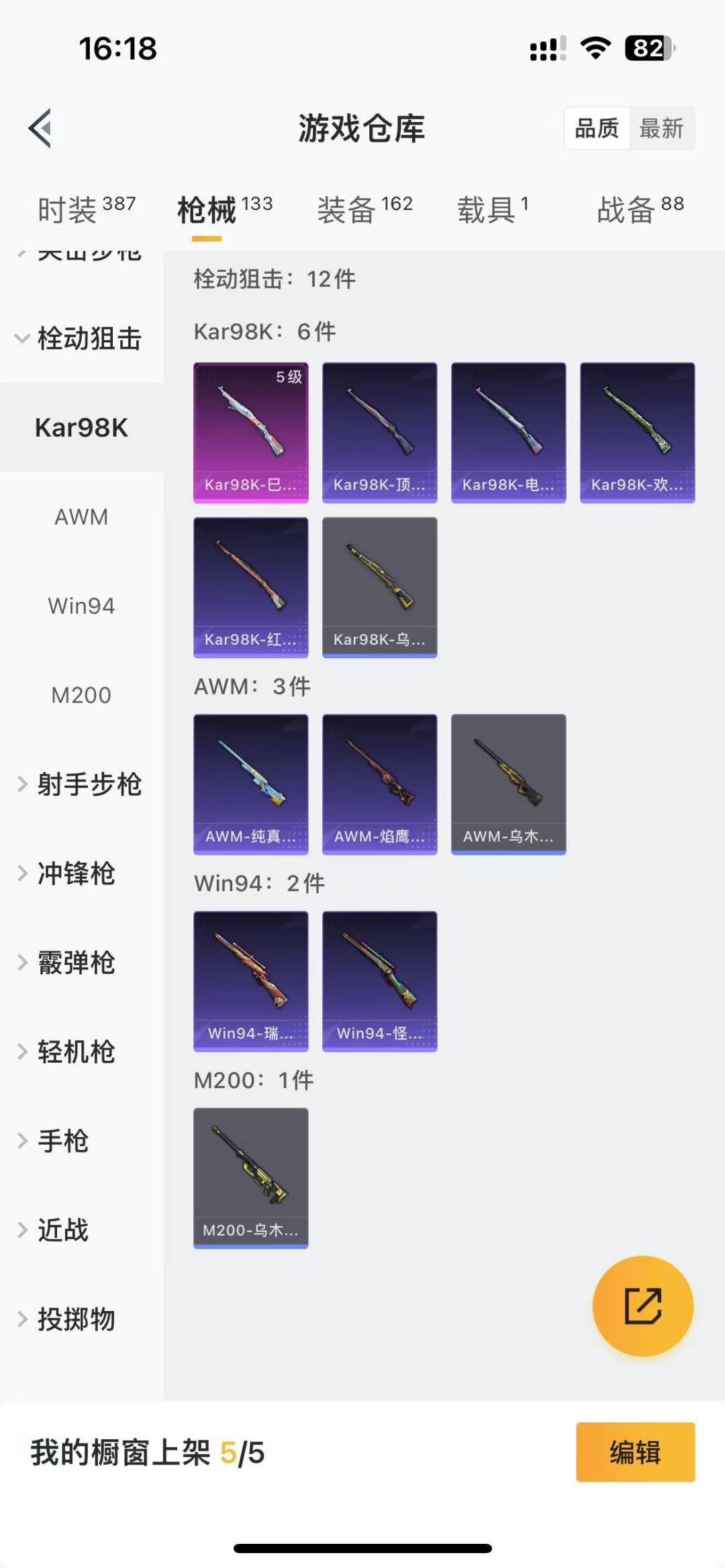The width and height of the screenshot is (725, 1568).
Task: Open the Win94-怪 skin card
Action: (379, 981)
